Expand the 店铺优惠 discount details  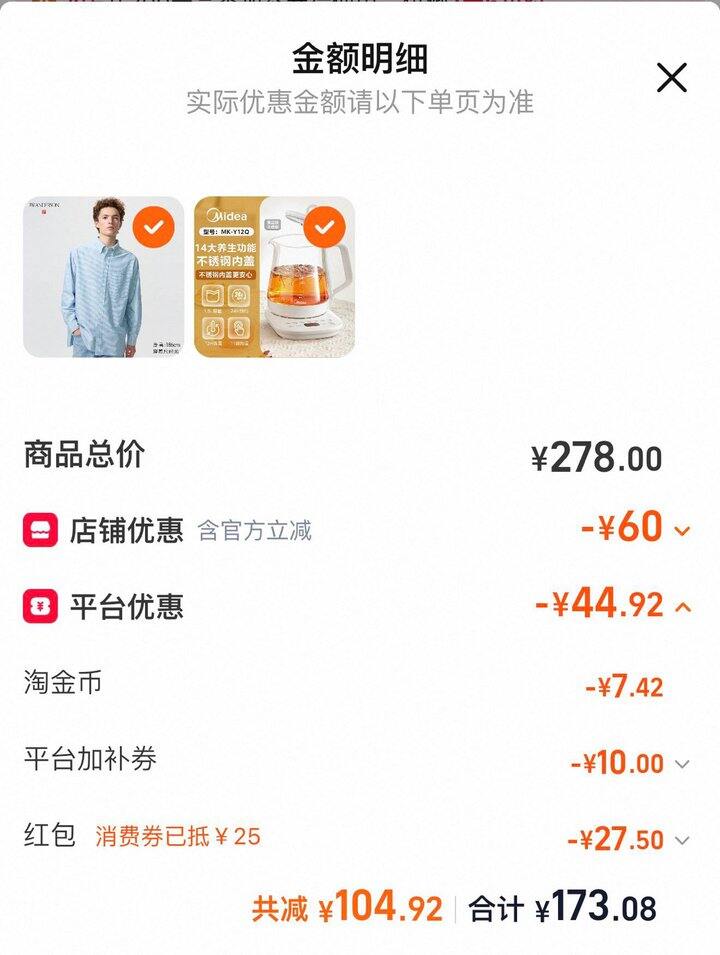tap(683, 530)
